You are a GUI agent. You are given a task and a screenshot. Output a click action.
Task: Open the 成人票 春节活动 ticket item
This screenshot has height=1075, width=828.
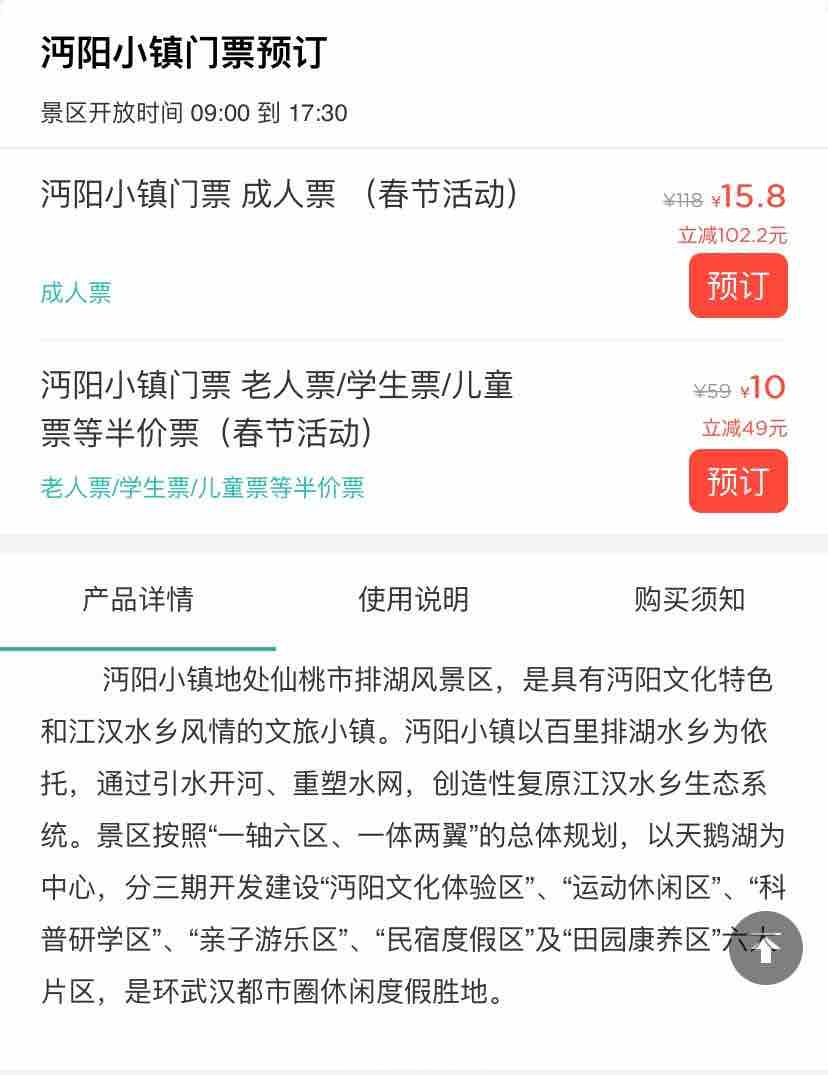[280, 194]
